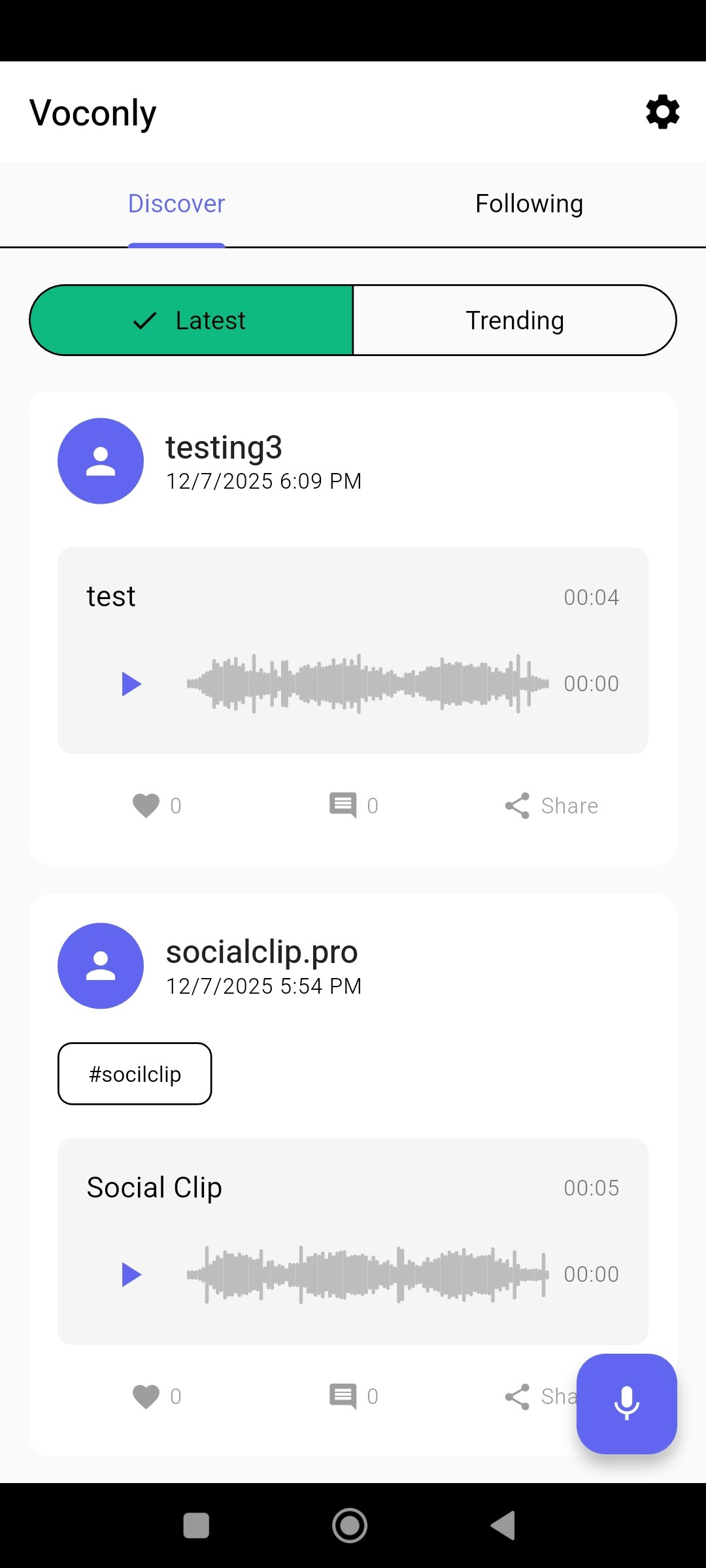The width and height of the screenshot is (706, 1568).
Task: Select the Discover tab
Action: point(176,204)
